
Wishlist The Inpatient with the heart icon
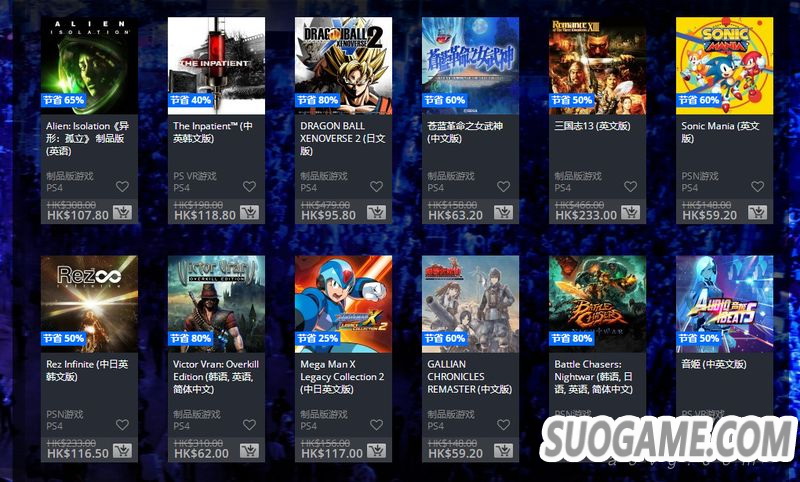249,186
